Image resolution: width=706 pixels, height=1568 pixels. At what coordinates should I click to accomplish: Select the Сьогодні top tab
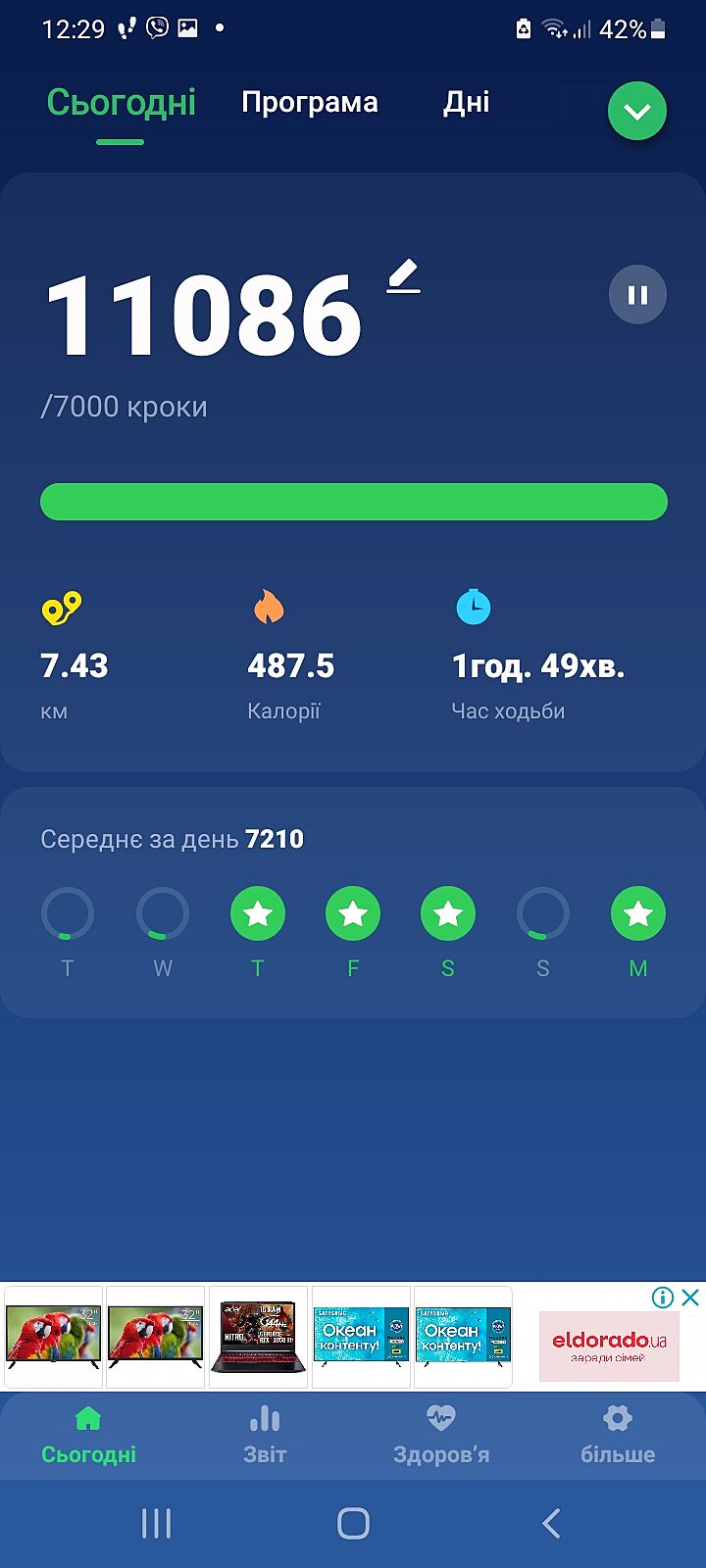(x=121, y=103)
